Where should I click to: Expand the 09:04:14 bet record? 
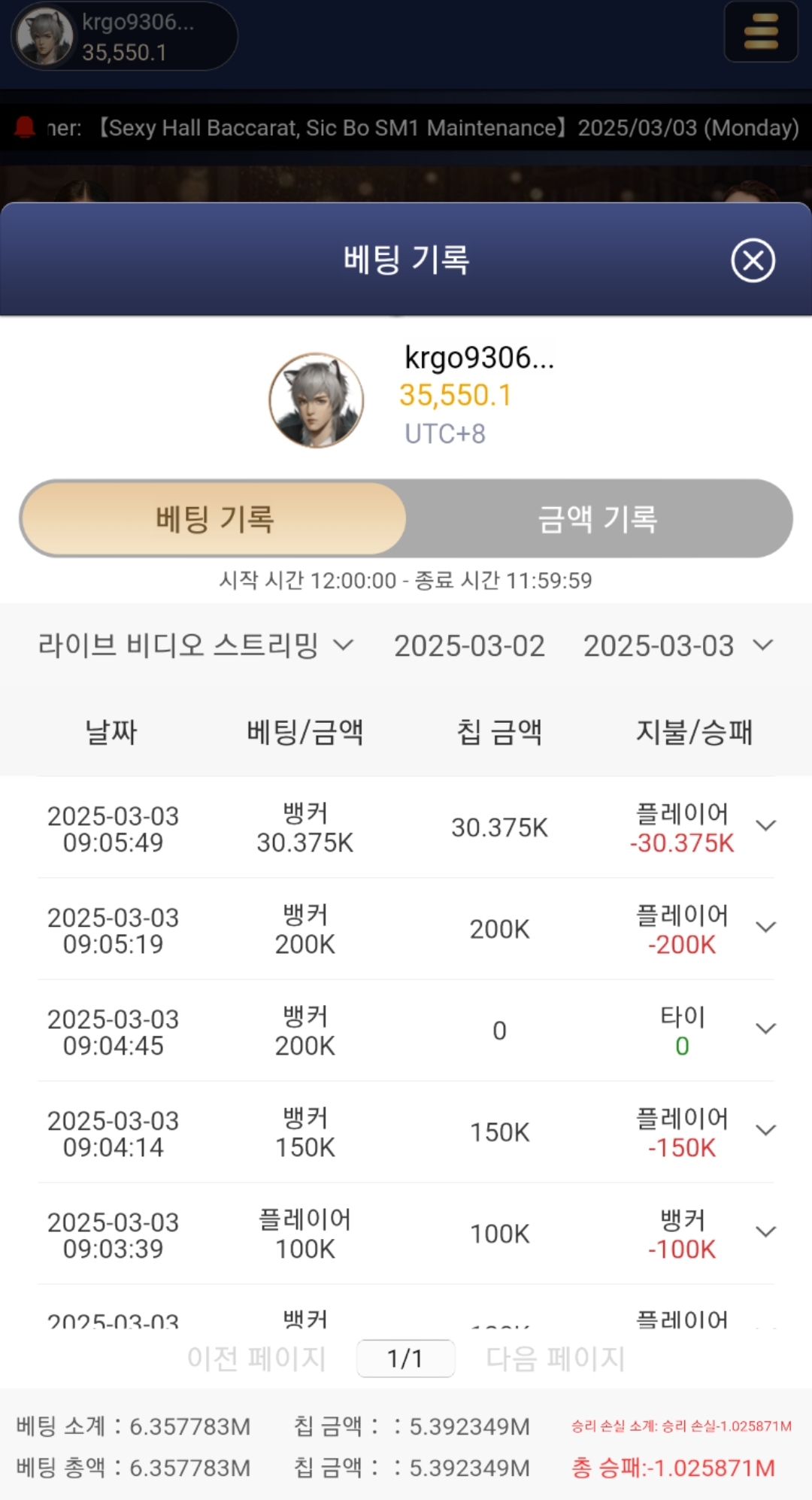(x=765, y=1131)
